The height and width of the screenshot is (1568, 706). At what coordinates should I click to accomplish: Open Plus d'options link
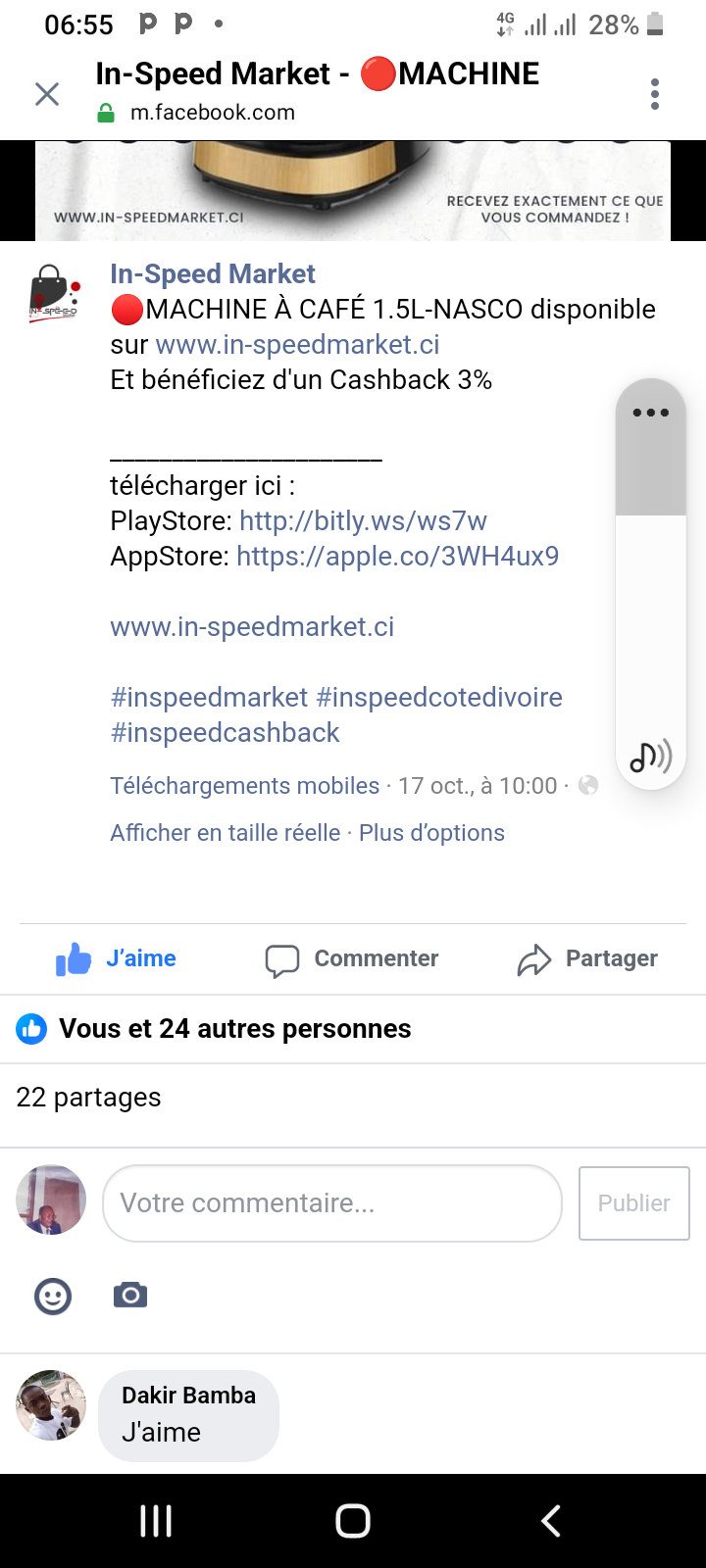[431, 833]
